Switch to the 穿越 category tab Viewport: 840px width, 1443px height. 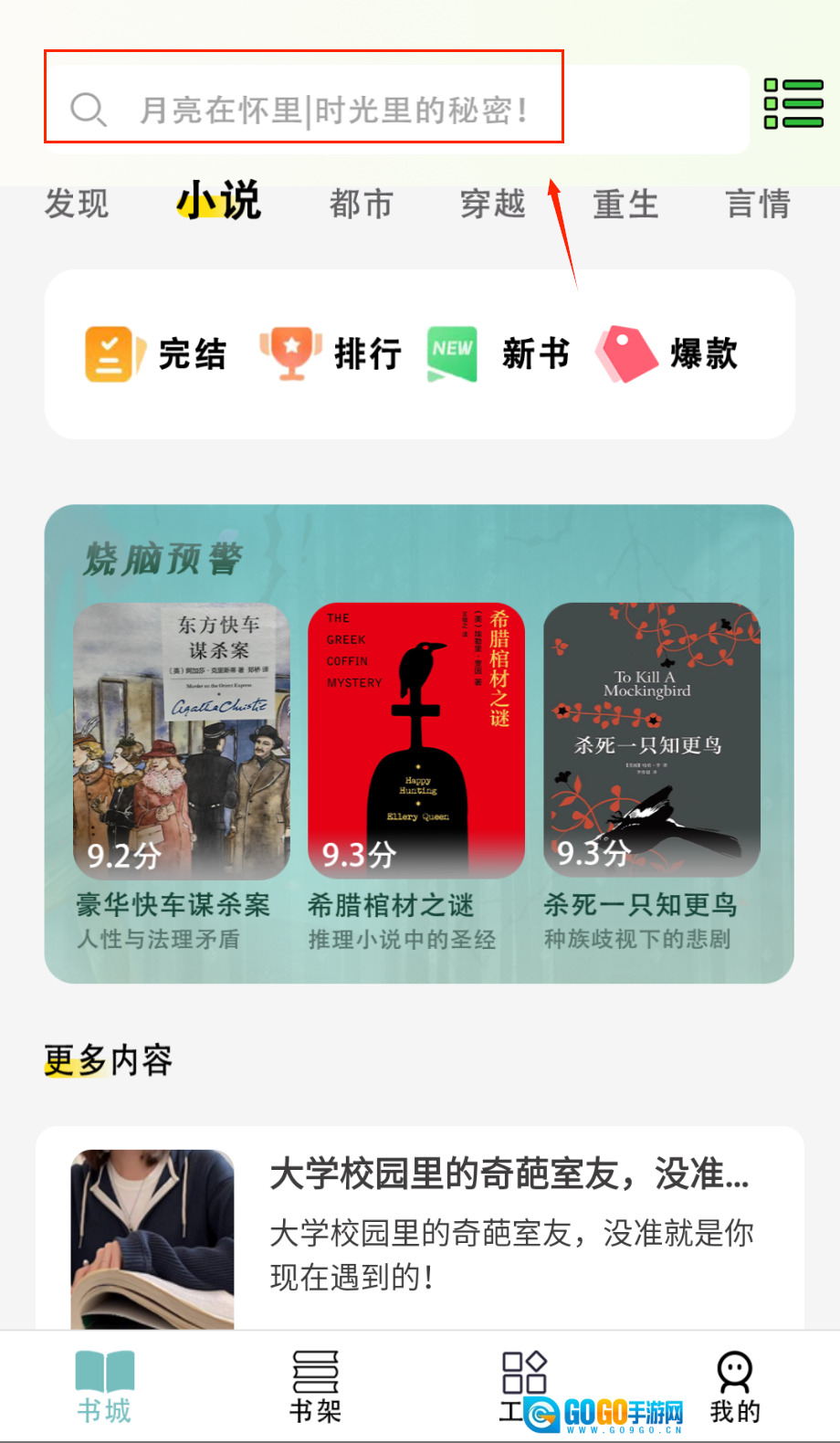click(493, 204)
